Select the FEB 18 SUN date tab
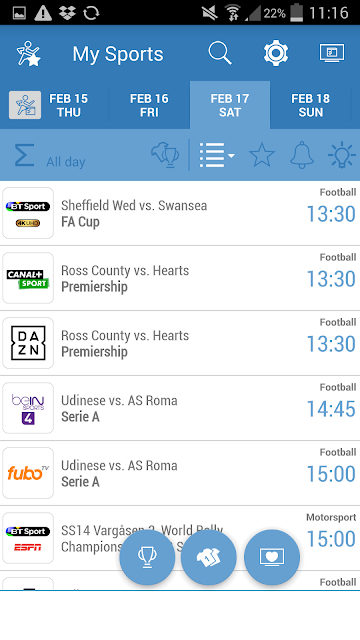360x640 pixels. coord(311,105)
